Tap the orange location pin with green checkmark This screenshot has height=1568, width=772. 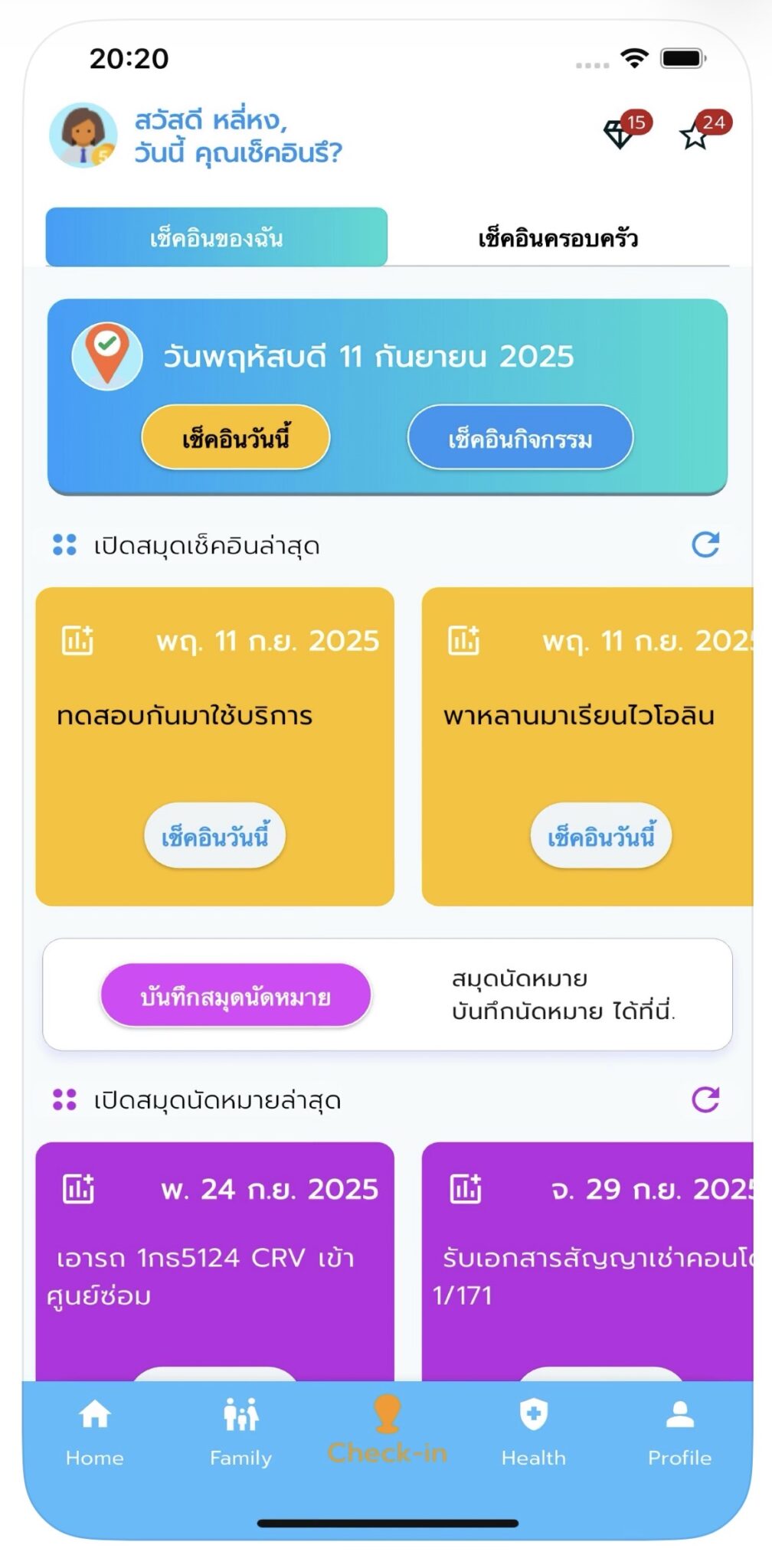pos(107,357)
